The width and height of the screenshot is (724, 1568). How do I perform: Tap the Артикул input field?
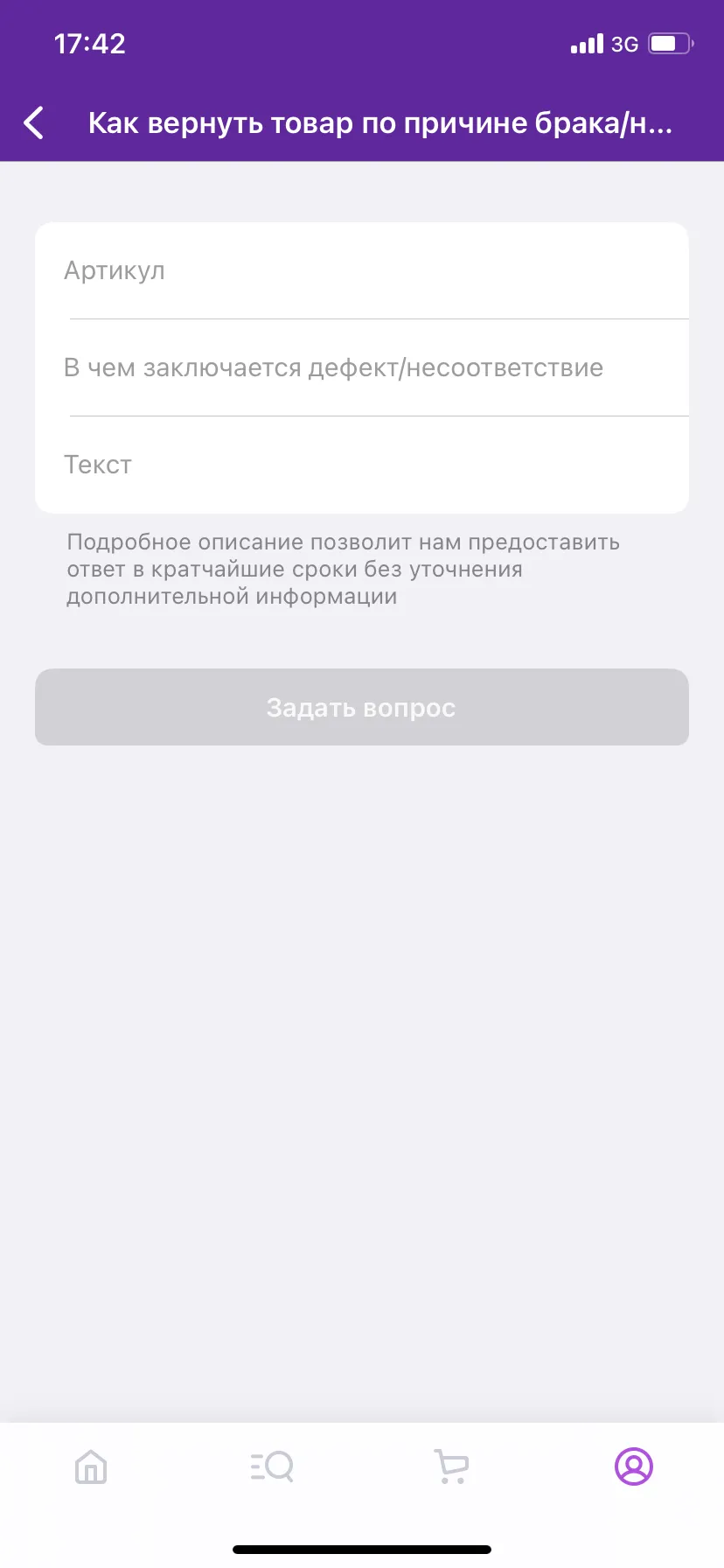tap(362, 270)
